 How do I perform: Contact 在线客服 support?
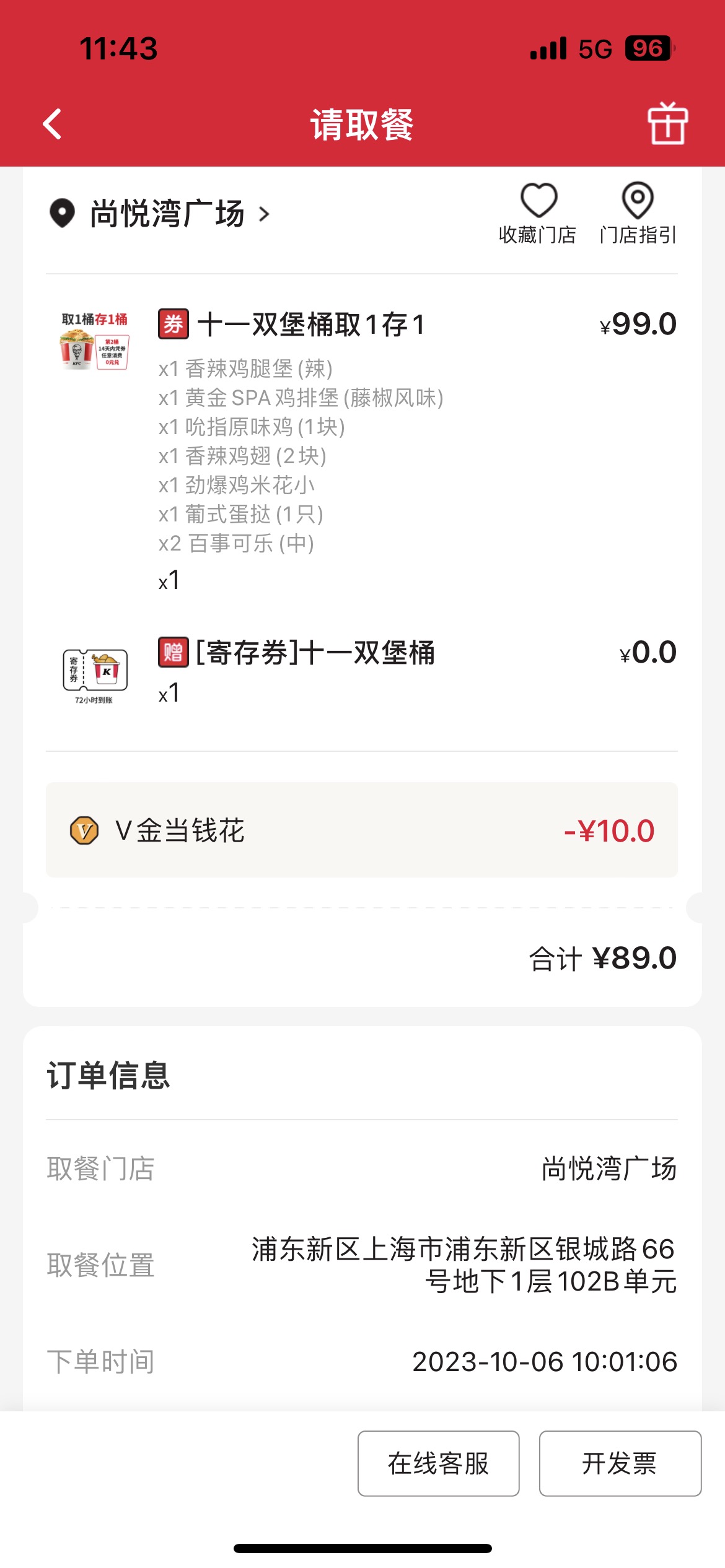438,1463
